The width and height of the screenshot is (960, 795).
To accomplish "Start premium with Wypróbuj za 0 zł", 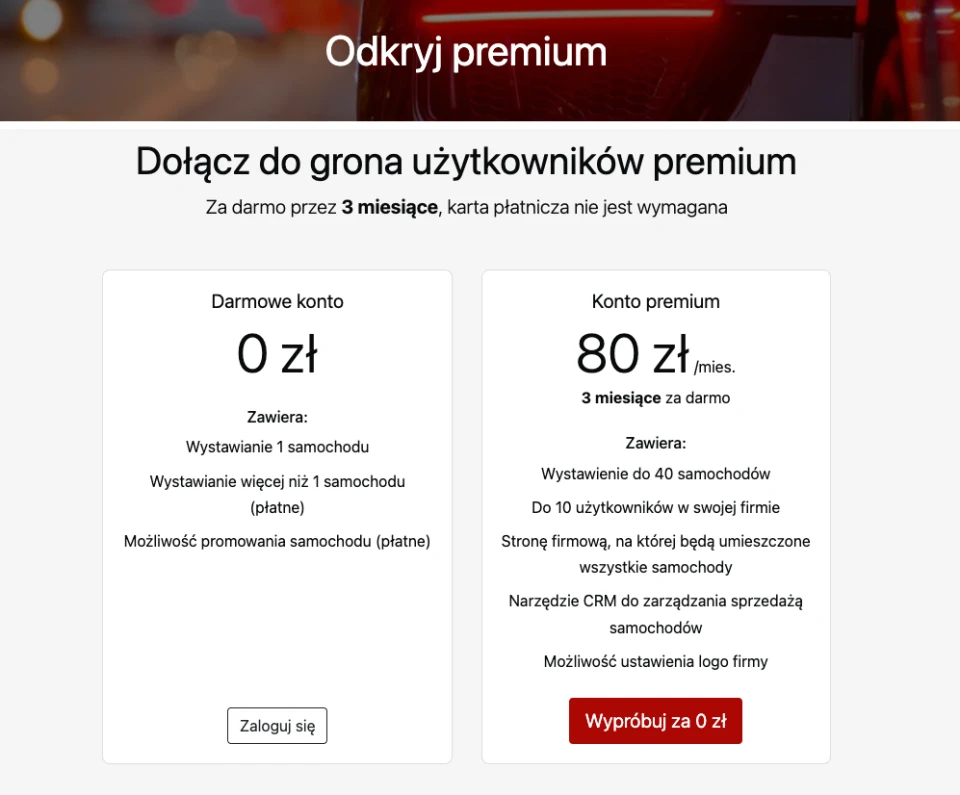I will pyautogui.click(x=655, y=721).
